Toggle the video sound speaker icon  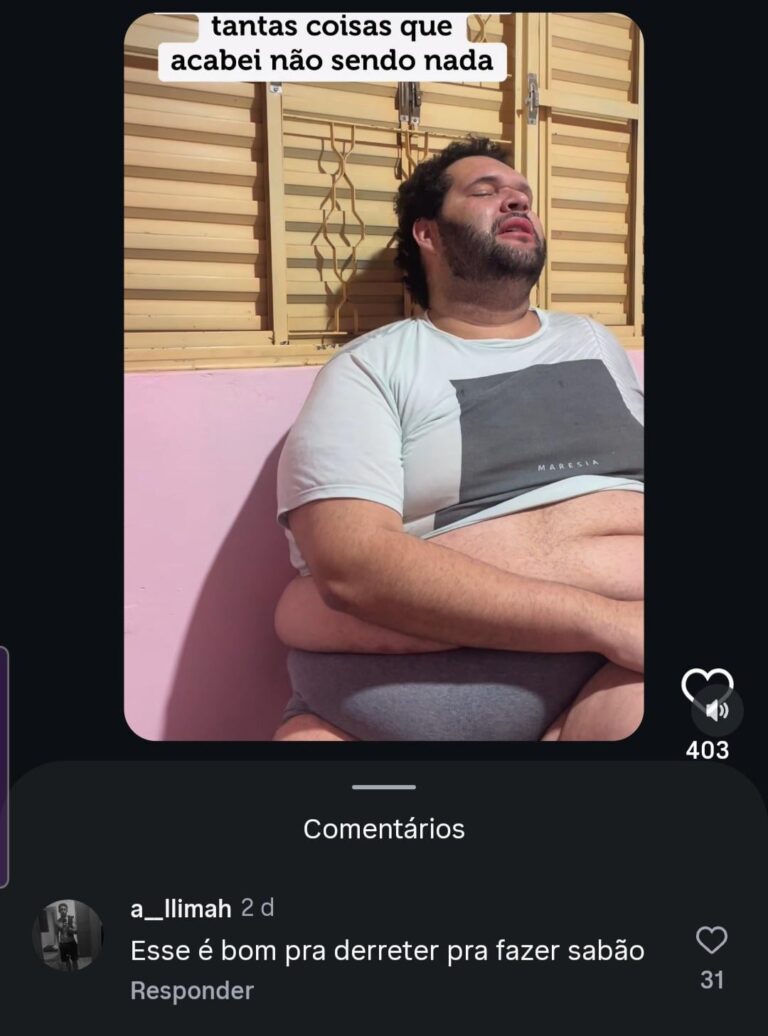pos(717,711)
